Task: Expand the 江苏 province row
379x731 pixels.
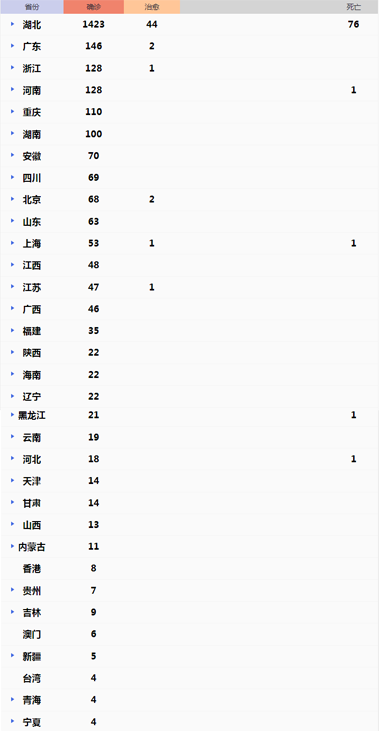Action: point(13,286)
